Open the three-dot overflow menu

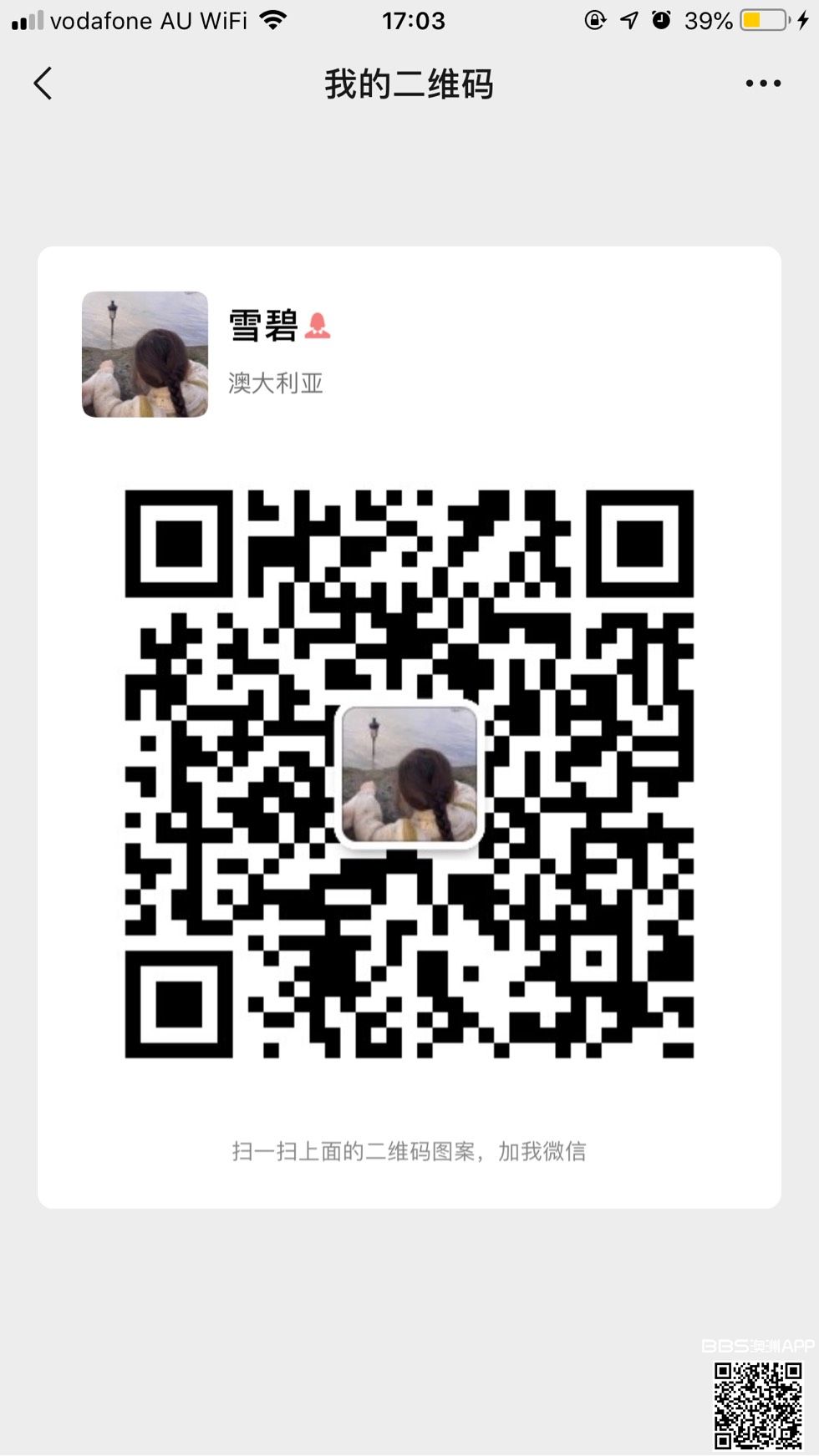coord(762,84)
